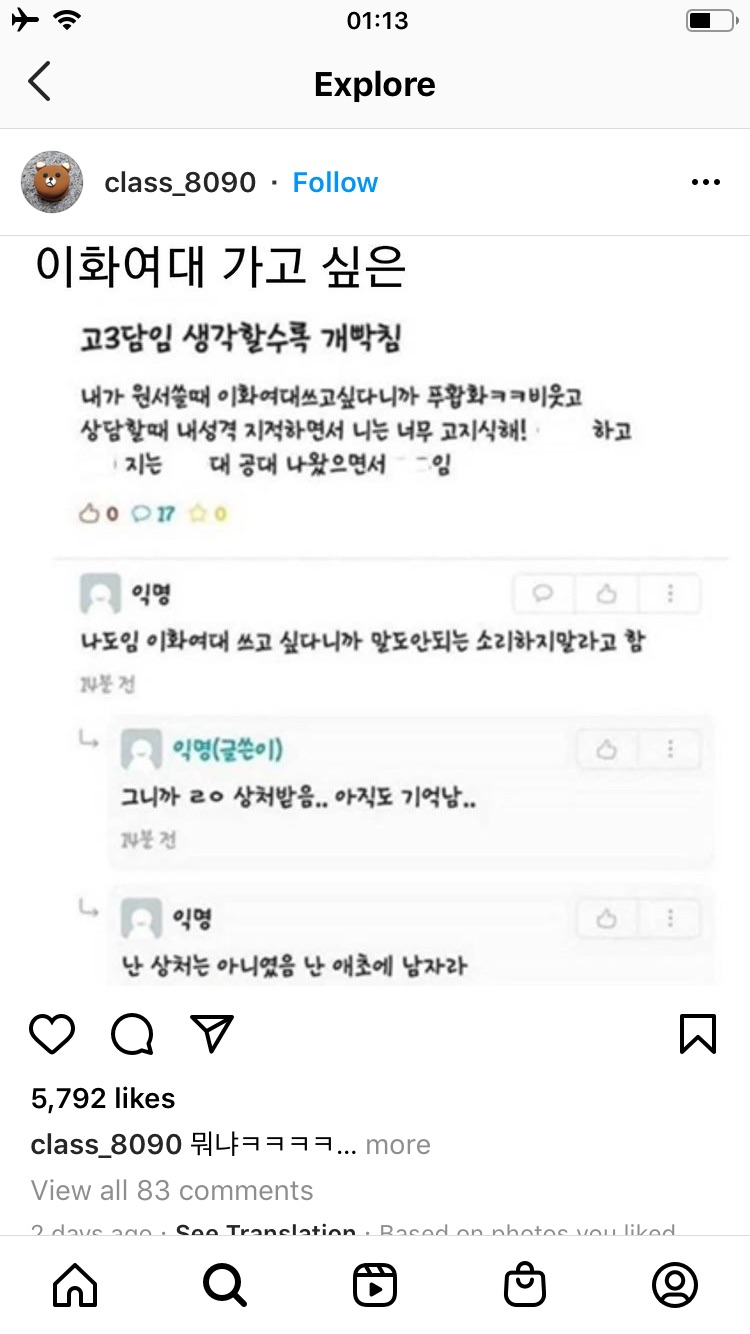The width and height of the screenshot is (750, 1334).
Task: Open the Search tab in bottom bar
Action: pyautogui.click(x=225, y=1285)
